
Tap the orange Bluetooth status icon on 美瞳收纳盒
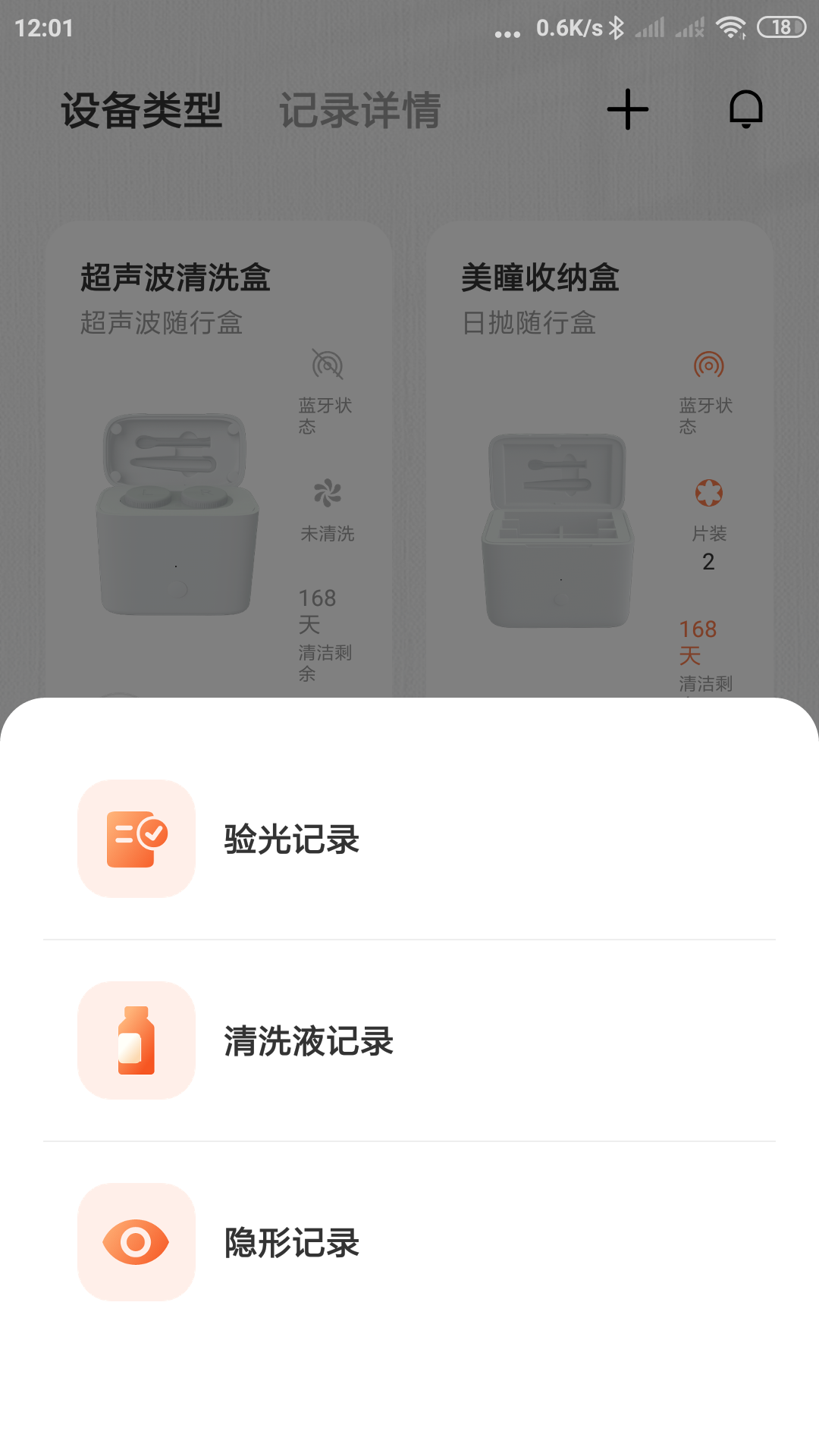[x=708, y=365]
